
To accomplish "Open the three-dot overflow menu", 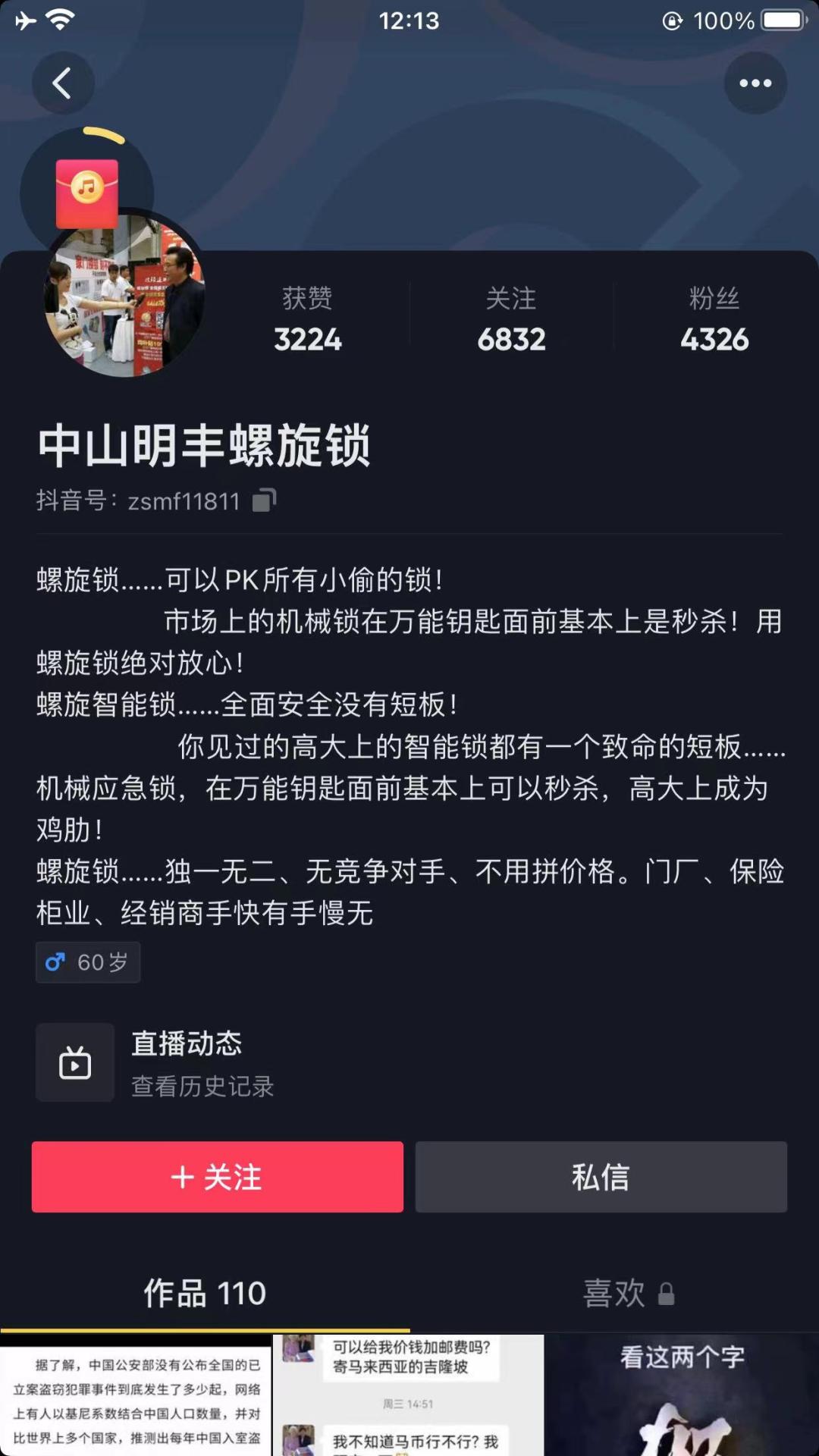I will [x=755, y=83].
